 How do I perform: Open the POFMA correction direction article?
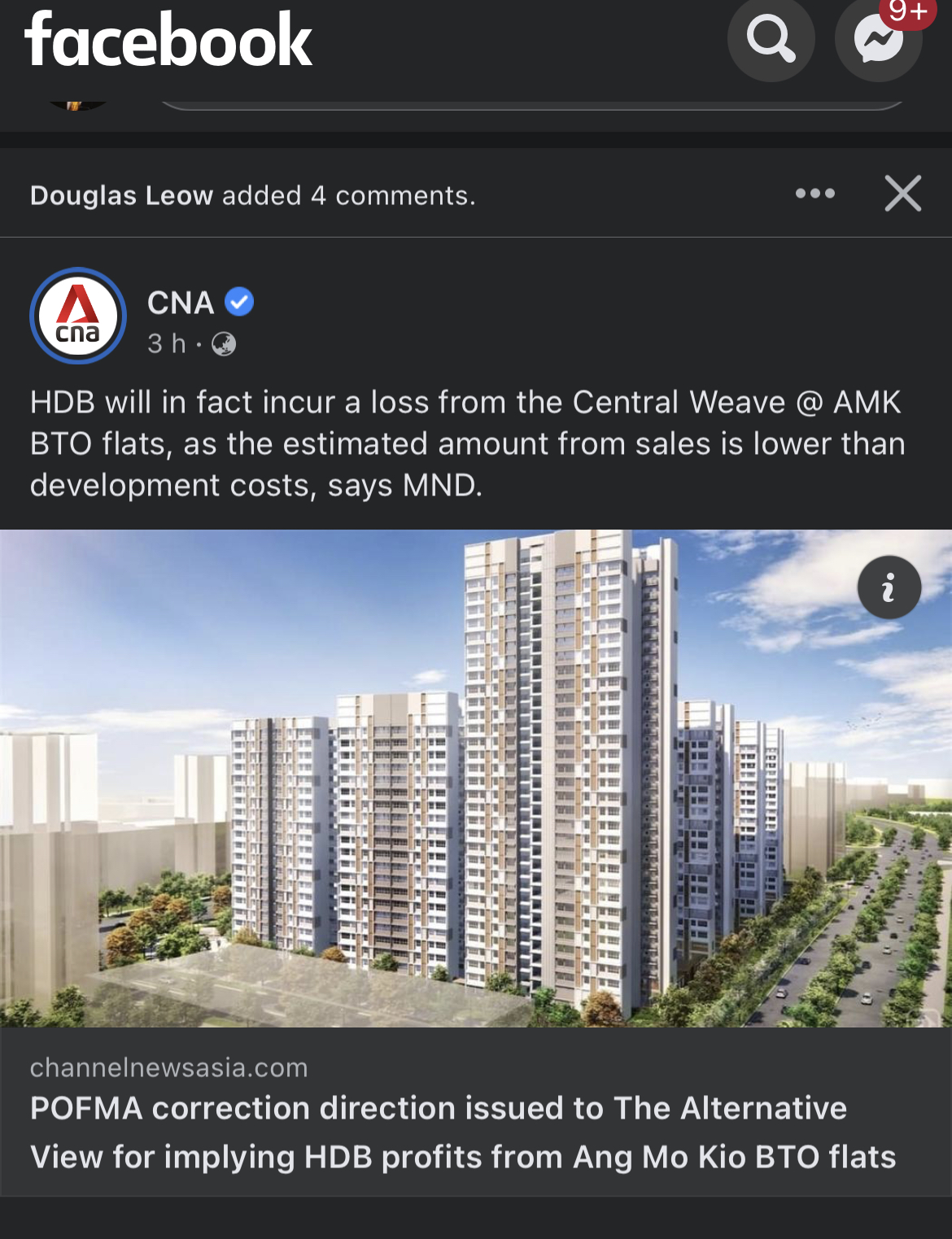(462, 1132)
